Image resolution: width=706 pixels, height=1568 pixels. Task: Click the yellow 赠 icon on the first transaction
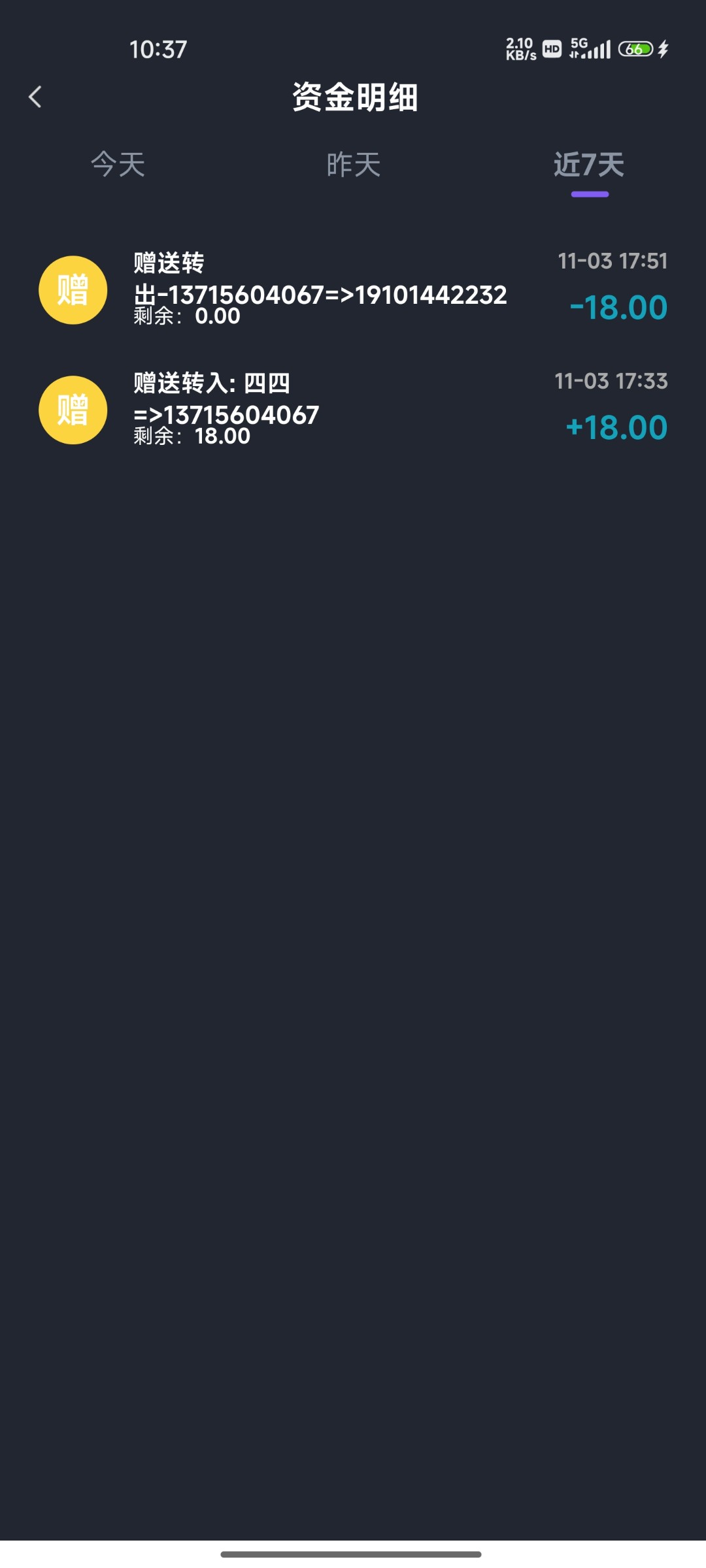73,289
